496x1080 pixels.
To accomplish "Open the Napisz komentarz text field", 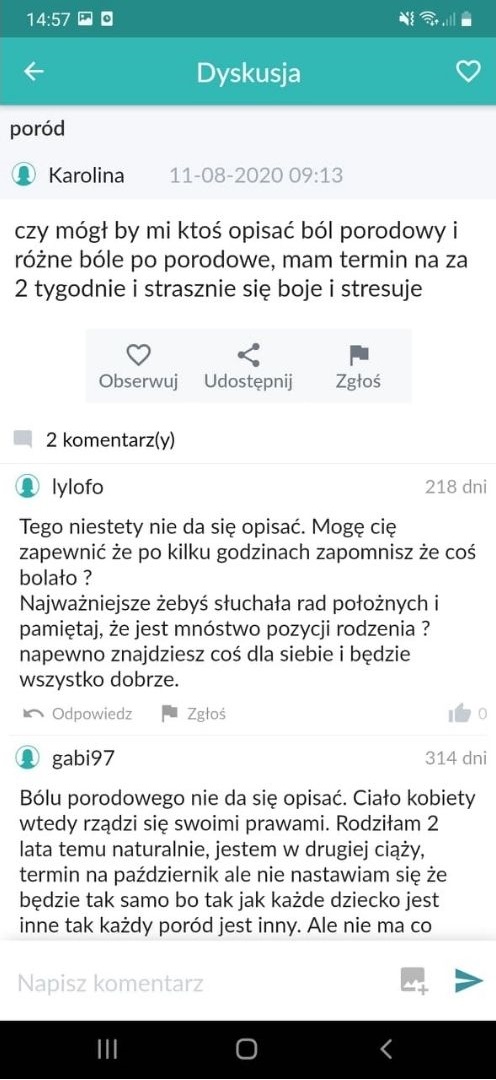I will coord(200,982).
